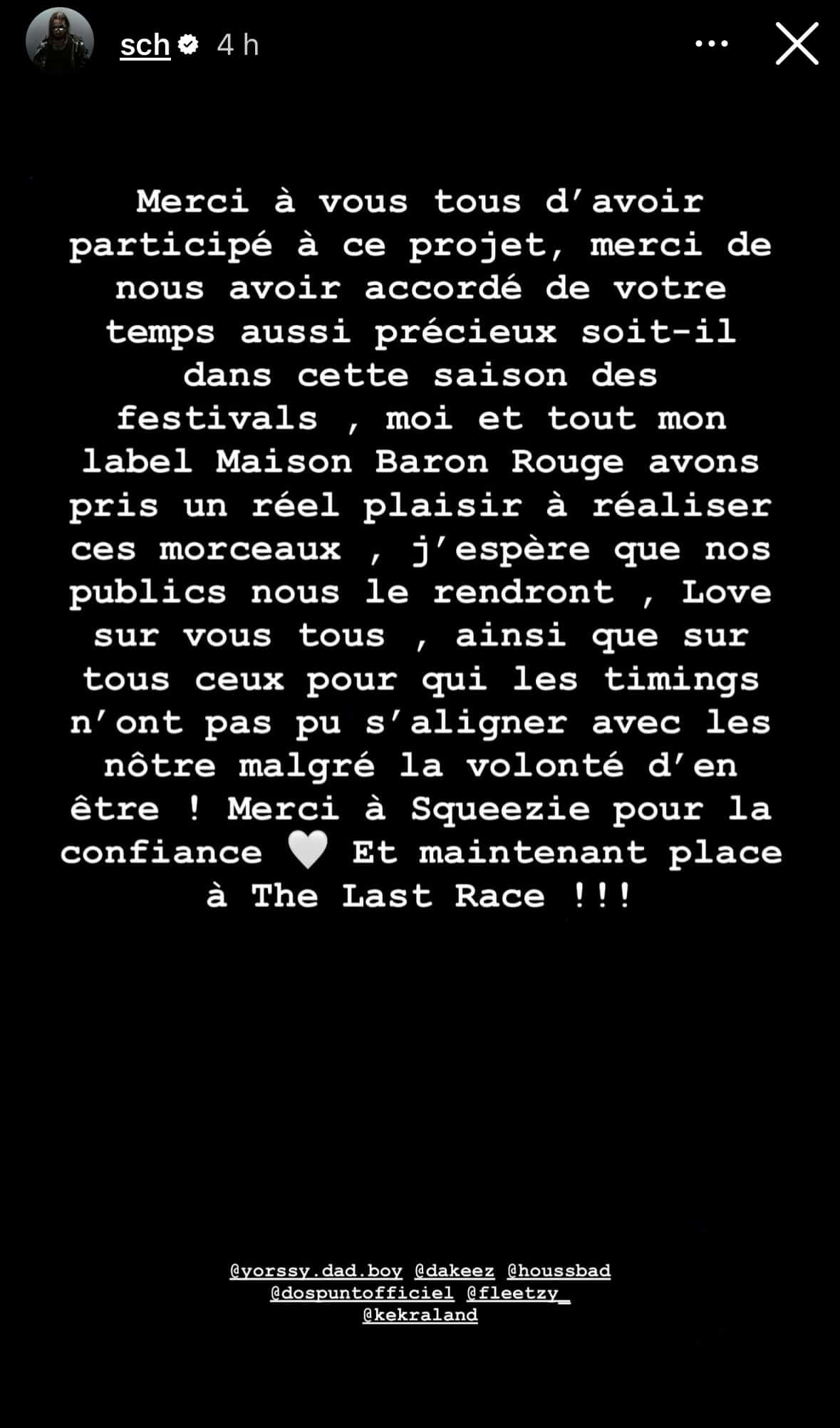Open the @kekraland mention
This screenshot has width=840, height=1428.
420,1315
